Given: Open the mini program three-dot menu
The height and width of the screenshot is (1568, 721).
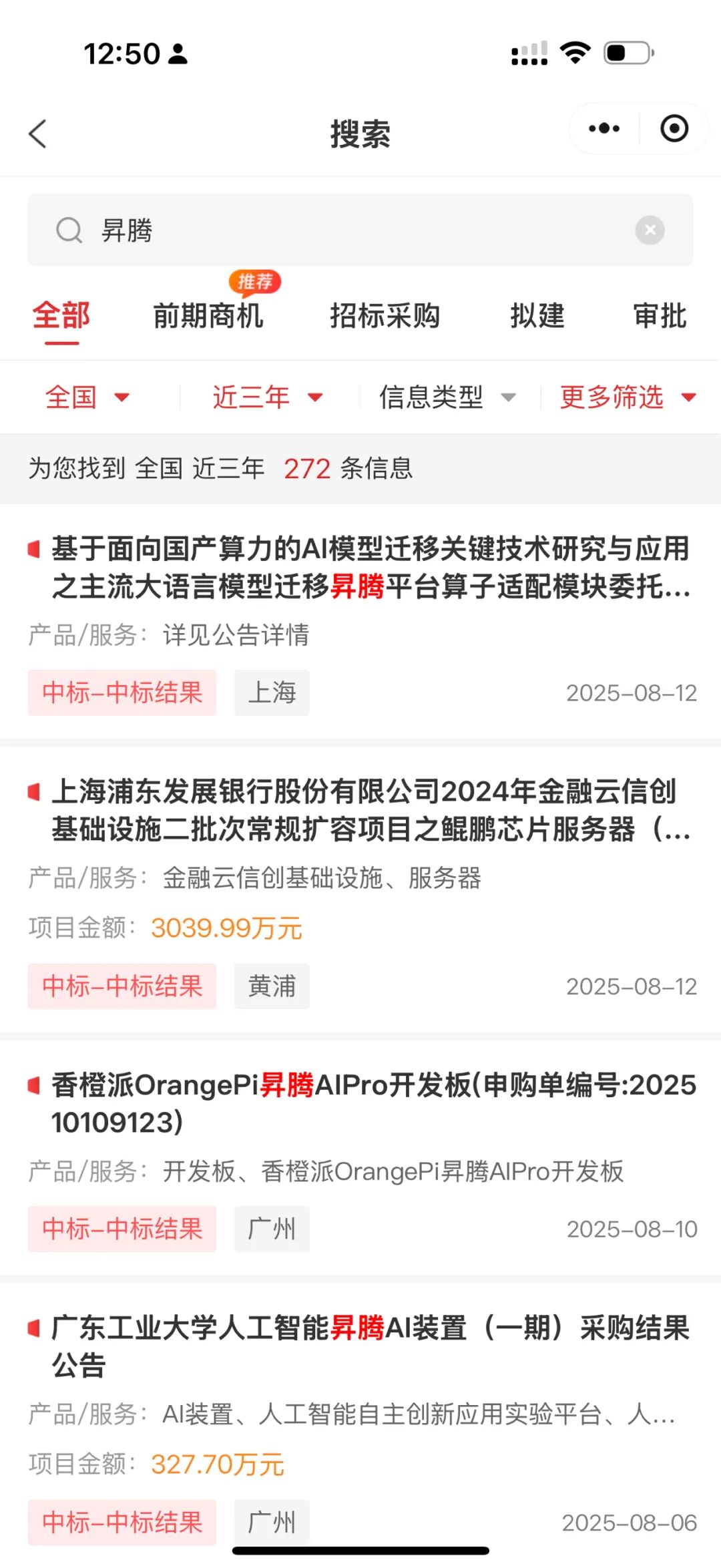Looking at the screenshot, I should coord(604,128).
